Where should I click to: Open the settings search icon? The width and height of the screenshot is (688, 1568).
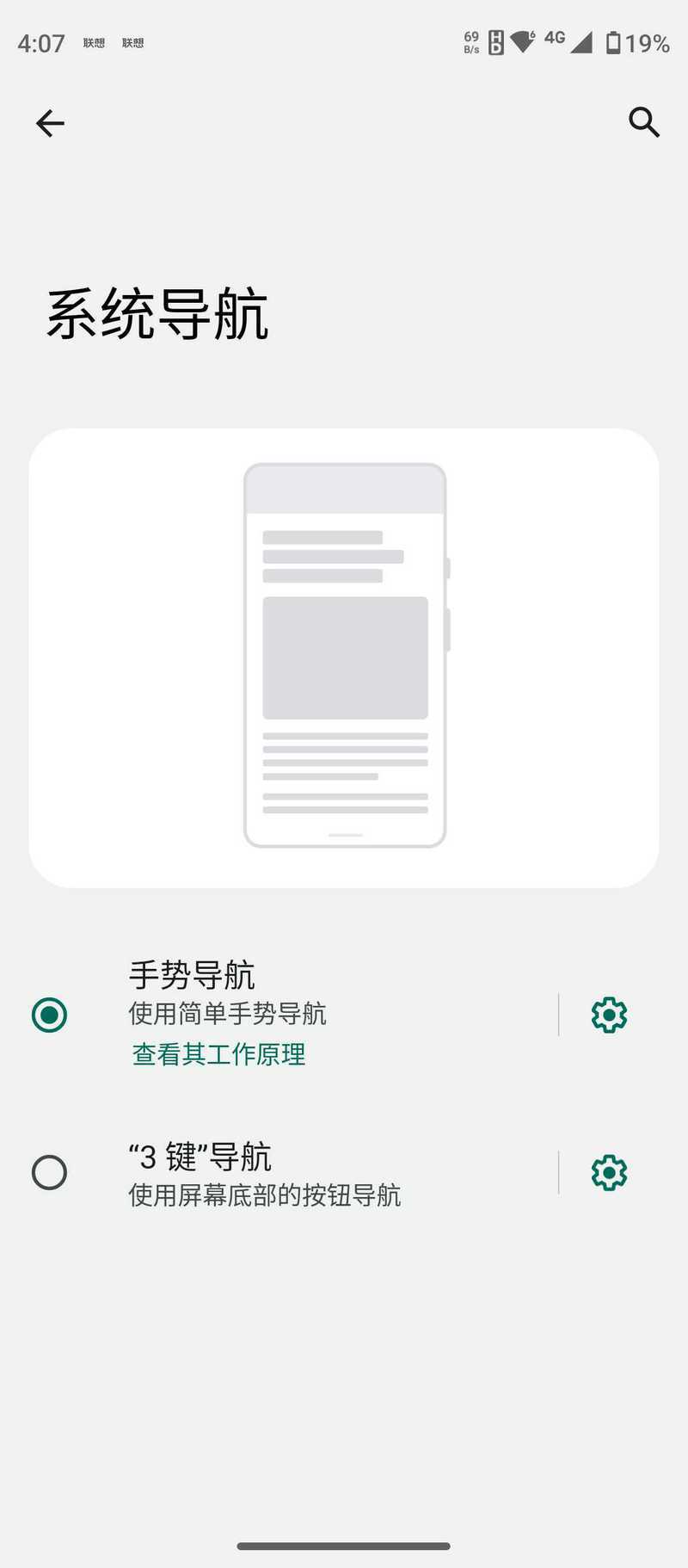pos(643,122)
